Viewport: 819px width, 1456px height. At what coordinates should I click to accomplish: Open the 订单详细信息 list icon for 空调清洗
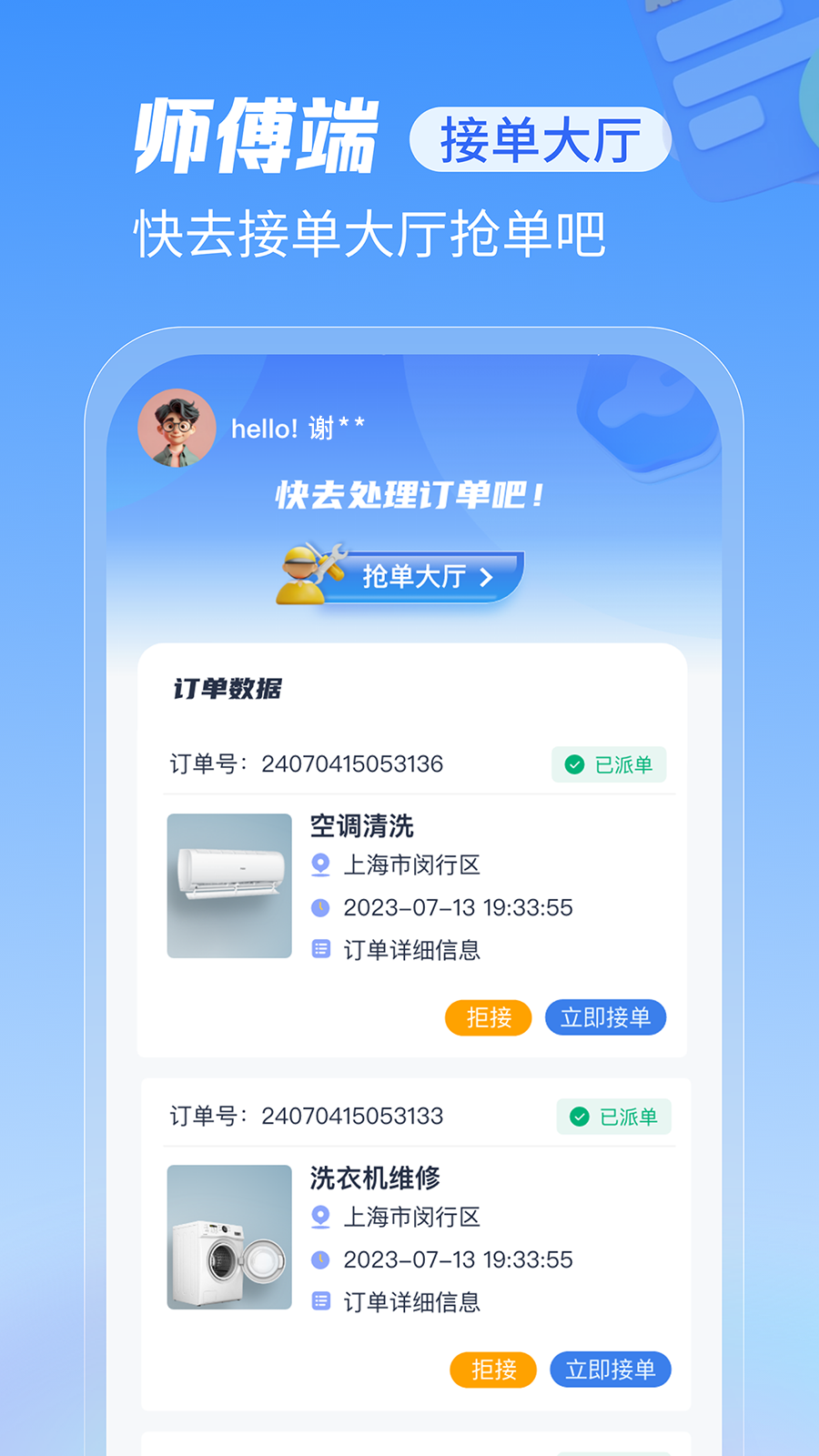(x=319, y=950)
